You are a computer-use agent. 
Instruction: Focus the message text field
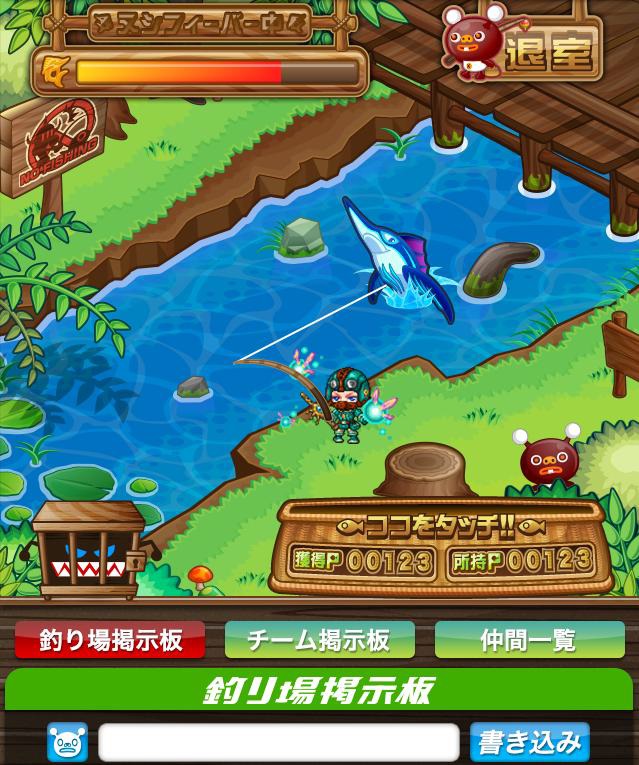click(x=279, y=742)
